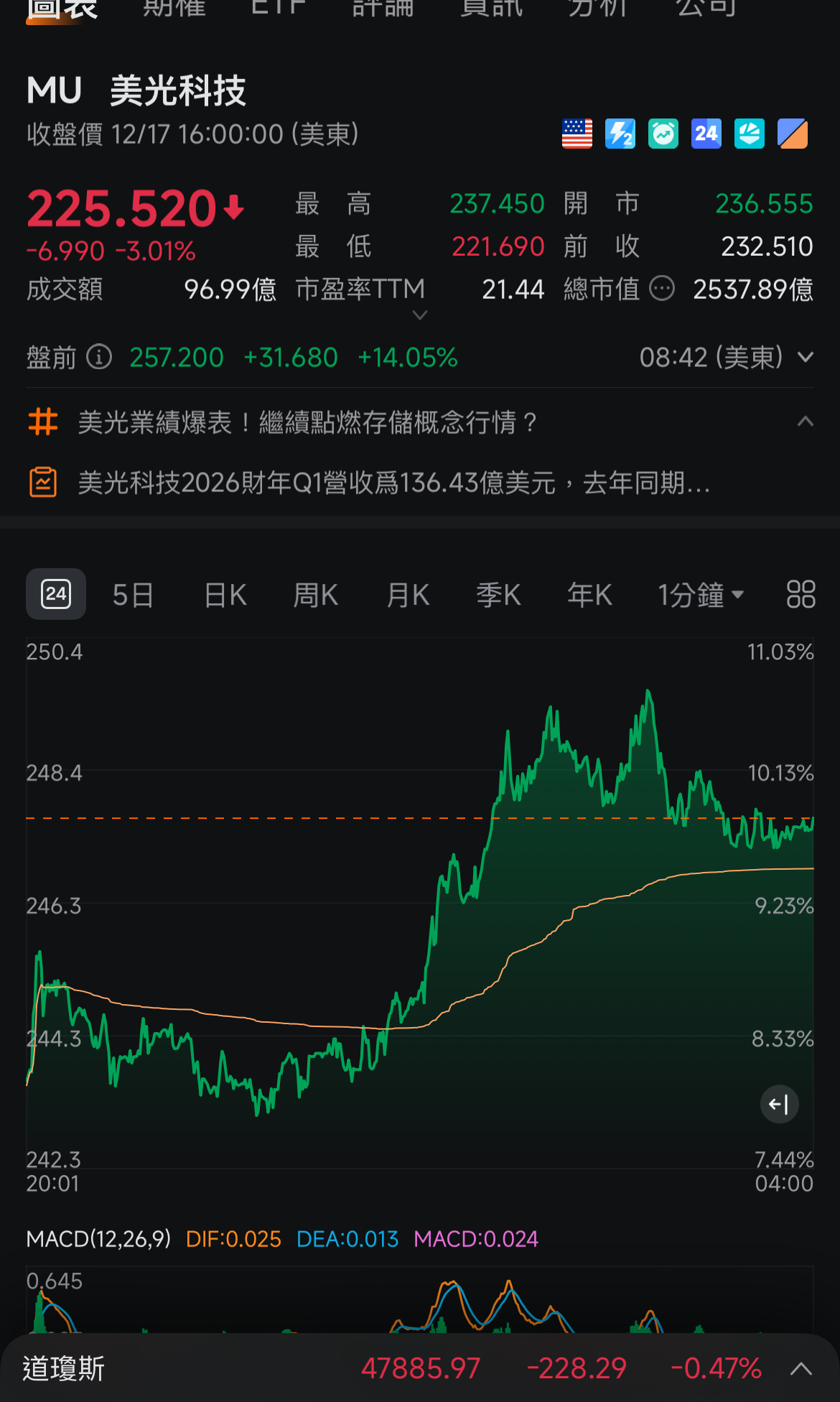
Task: Switch to the 期權 tab
Action: 174,9
